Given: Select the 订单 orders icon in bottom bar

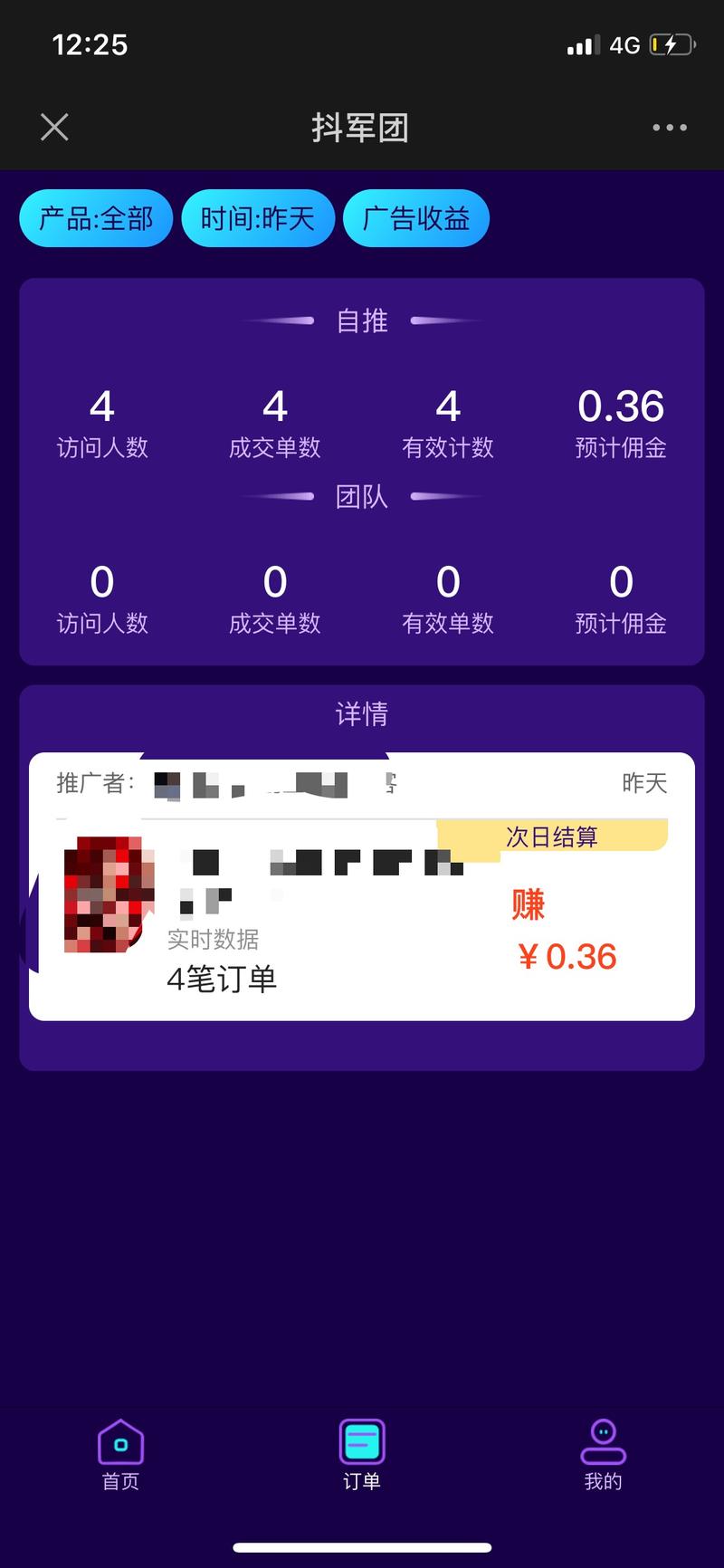Looking at the screenshot, I should [361, 1448].
